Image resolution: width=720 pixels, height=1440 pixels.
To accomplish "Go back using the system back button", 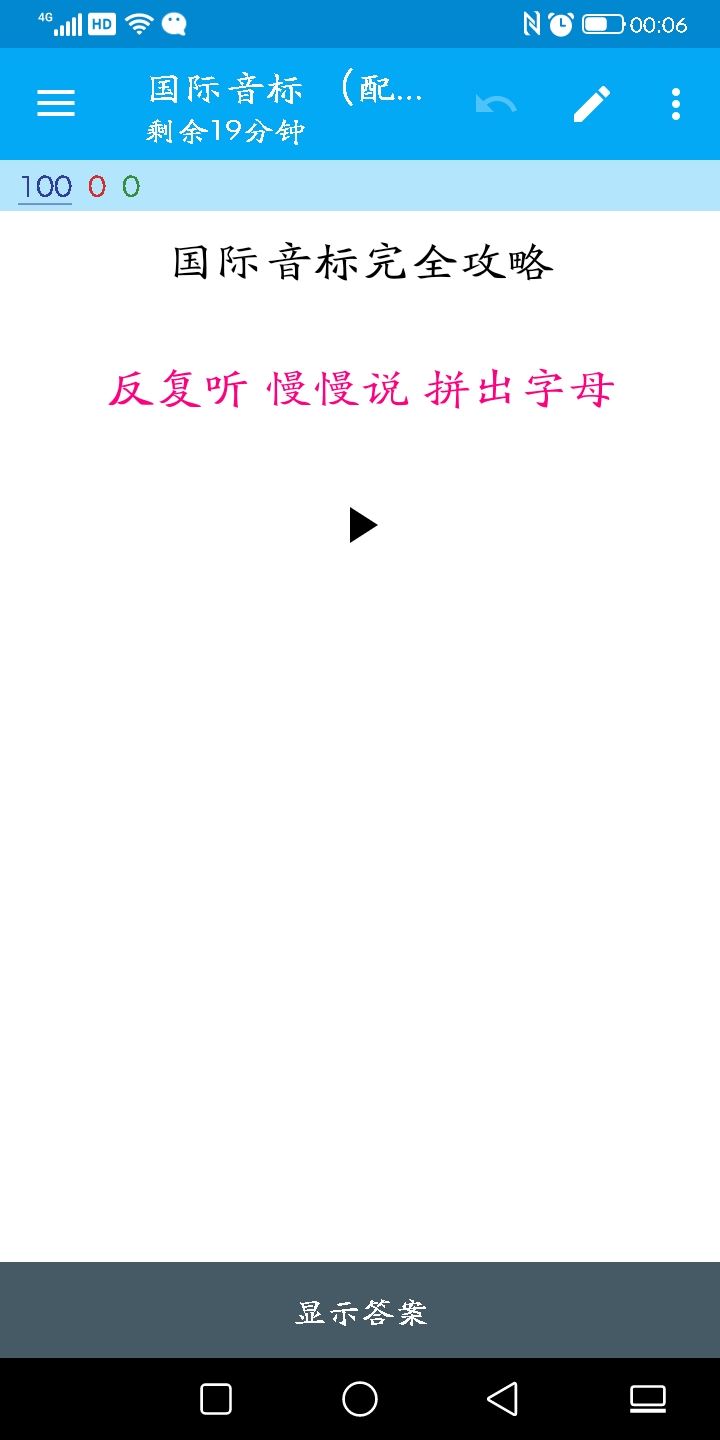I will pos(502,1398).
